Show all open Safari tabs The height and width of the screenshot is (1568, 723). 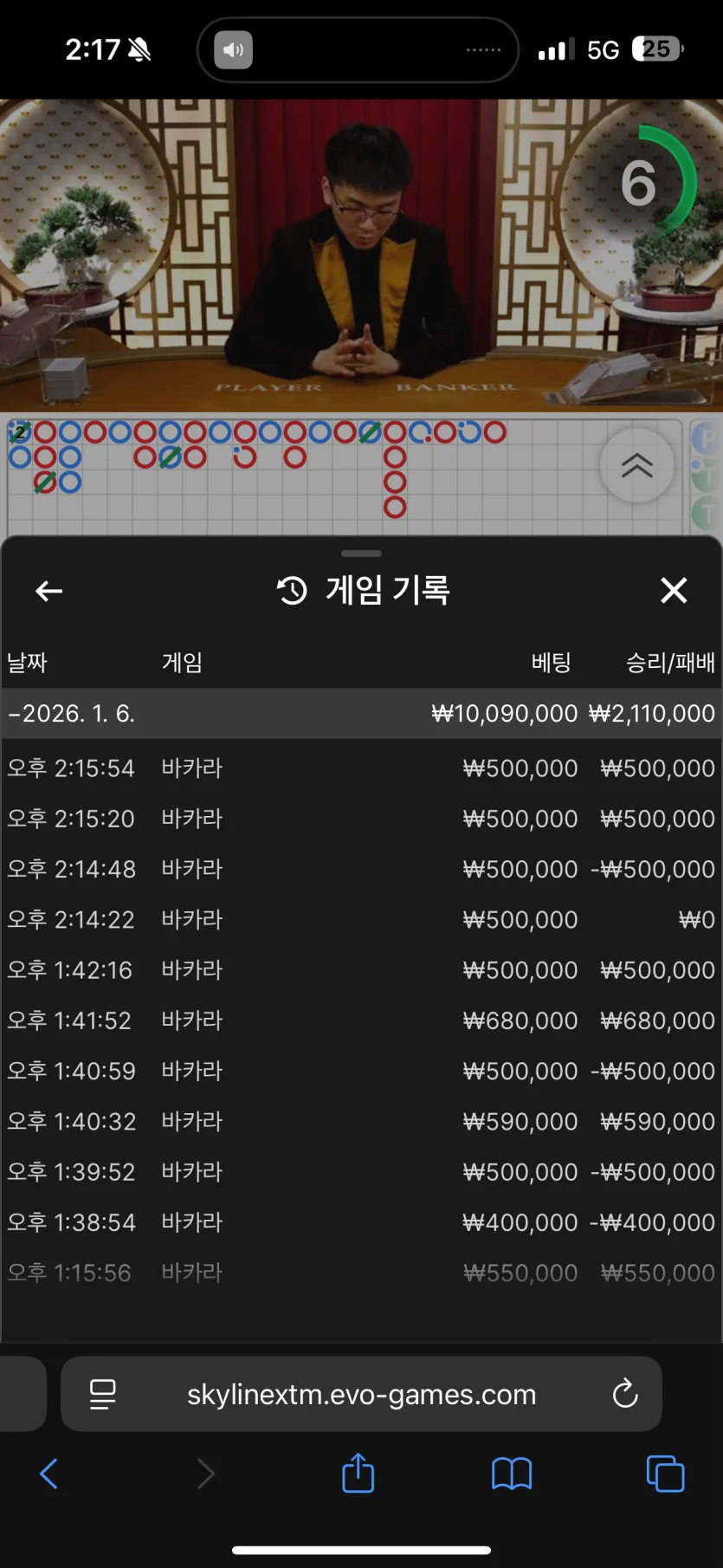coord(665,1473)
